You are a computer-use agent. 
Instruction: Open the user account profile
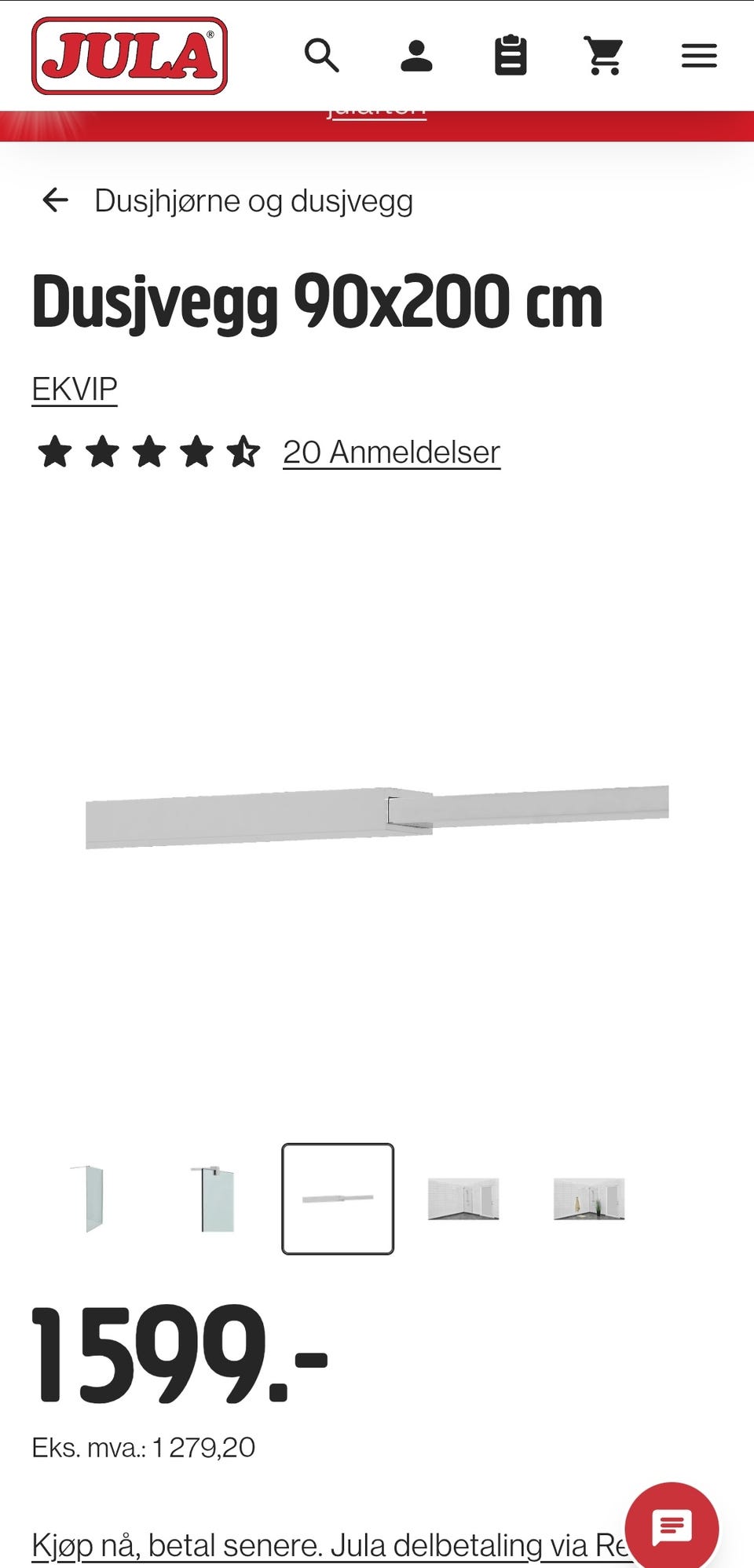418,55
